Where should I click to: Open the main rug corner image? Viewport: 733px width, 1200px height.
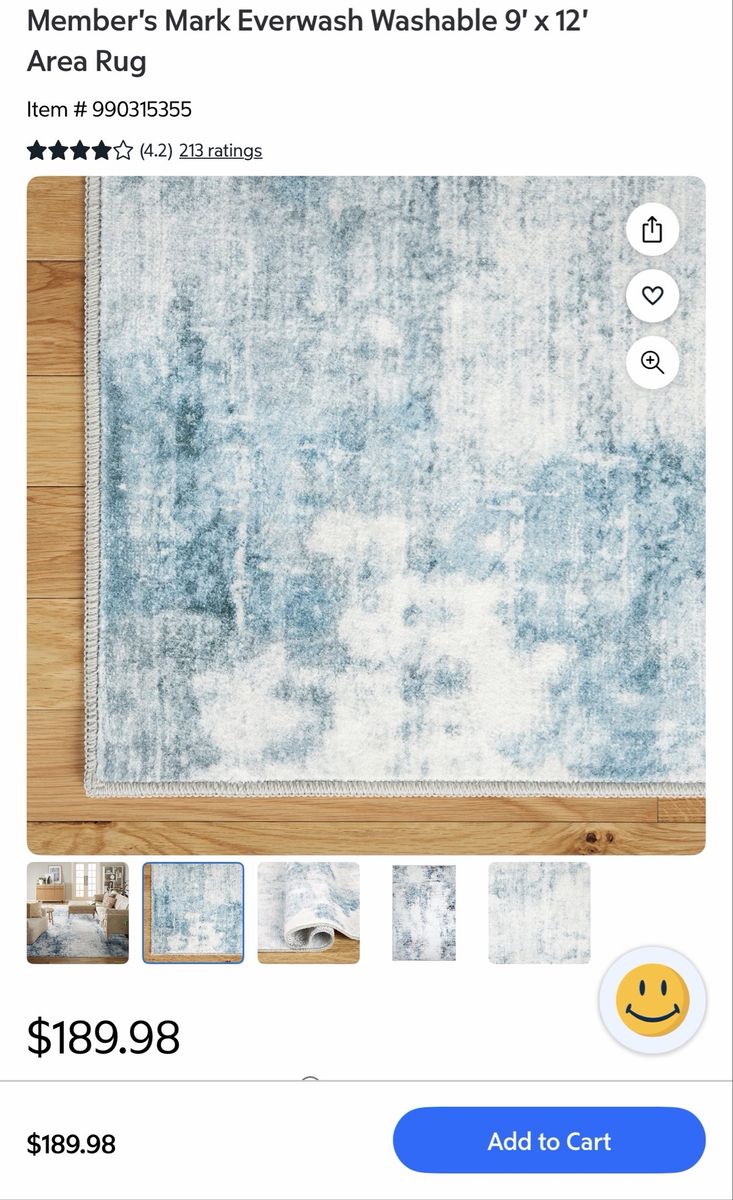(x=366, y=515)
